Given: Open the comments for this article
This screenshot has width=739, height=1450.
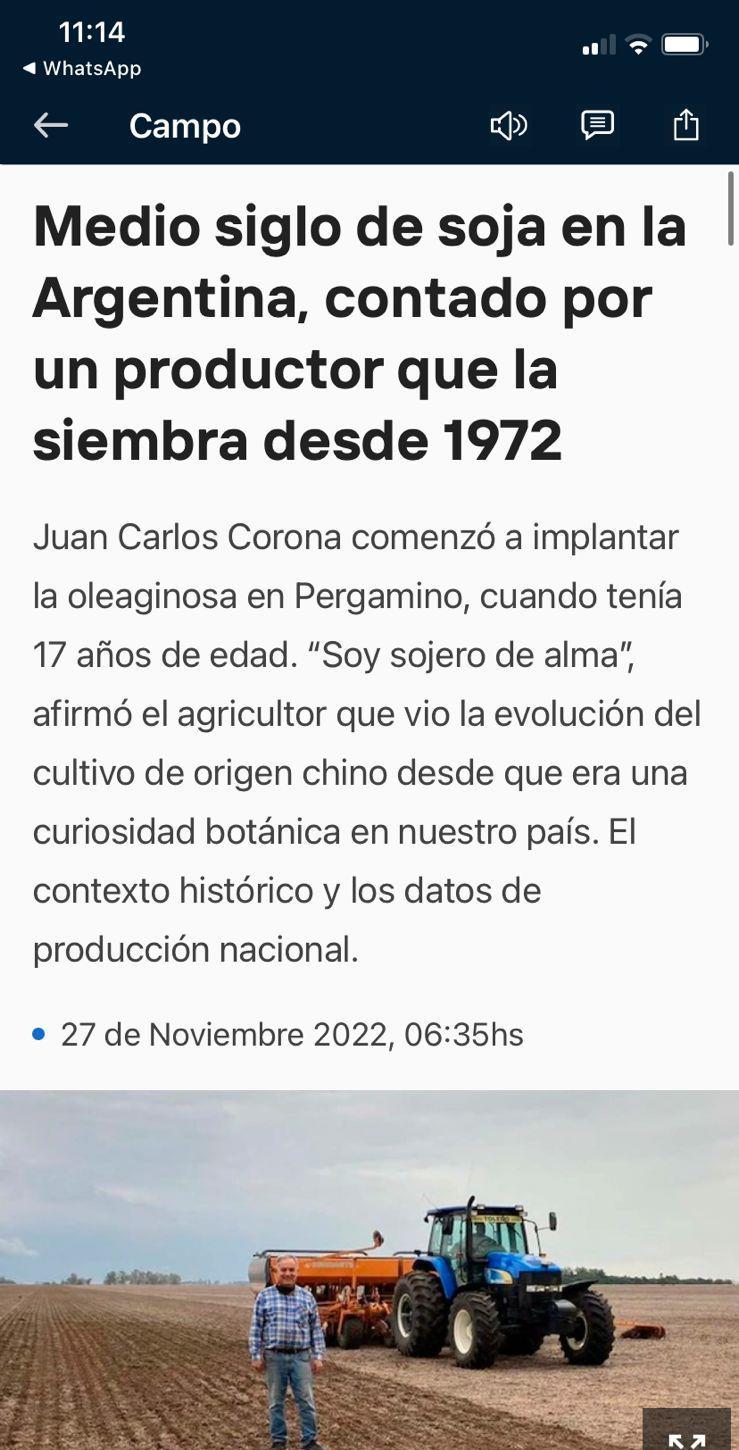Looking at the screenshot, I should click(x=597, y=125).
